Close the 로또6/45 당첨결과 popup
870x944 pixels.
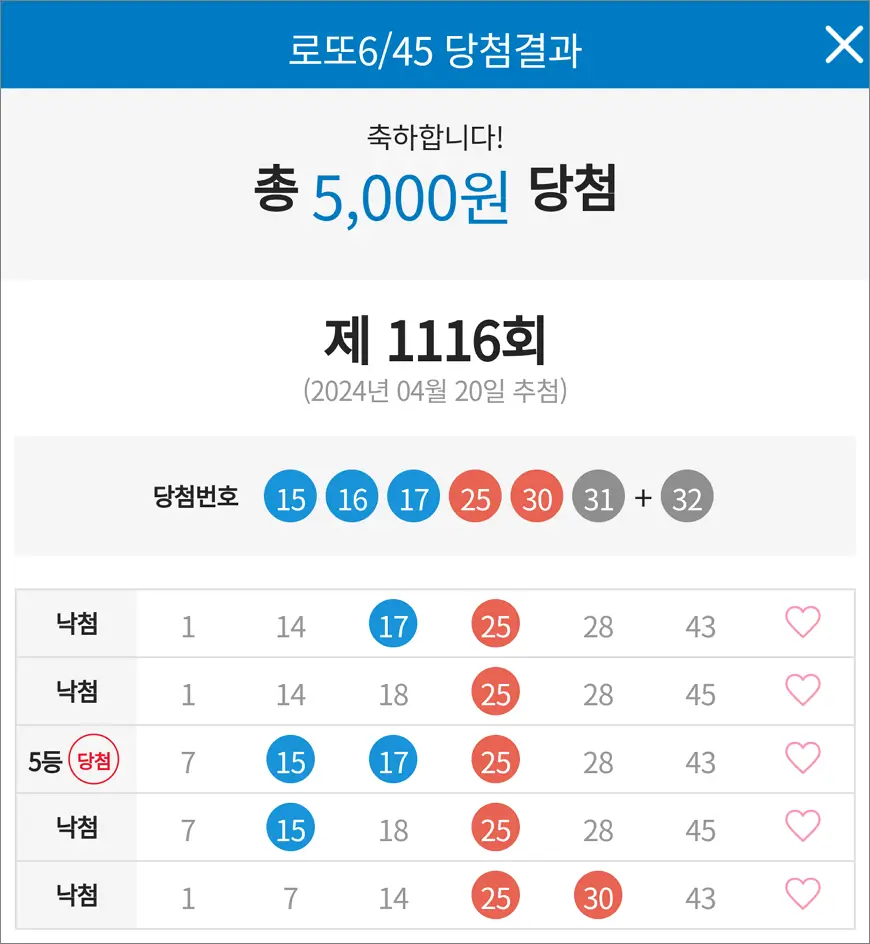(x=843, y=45)
